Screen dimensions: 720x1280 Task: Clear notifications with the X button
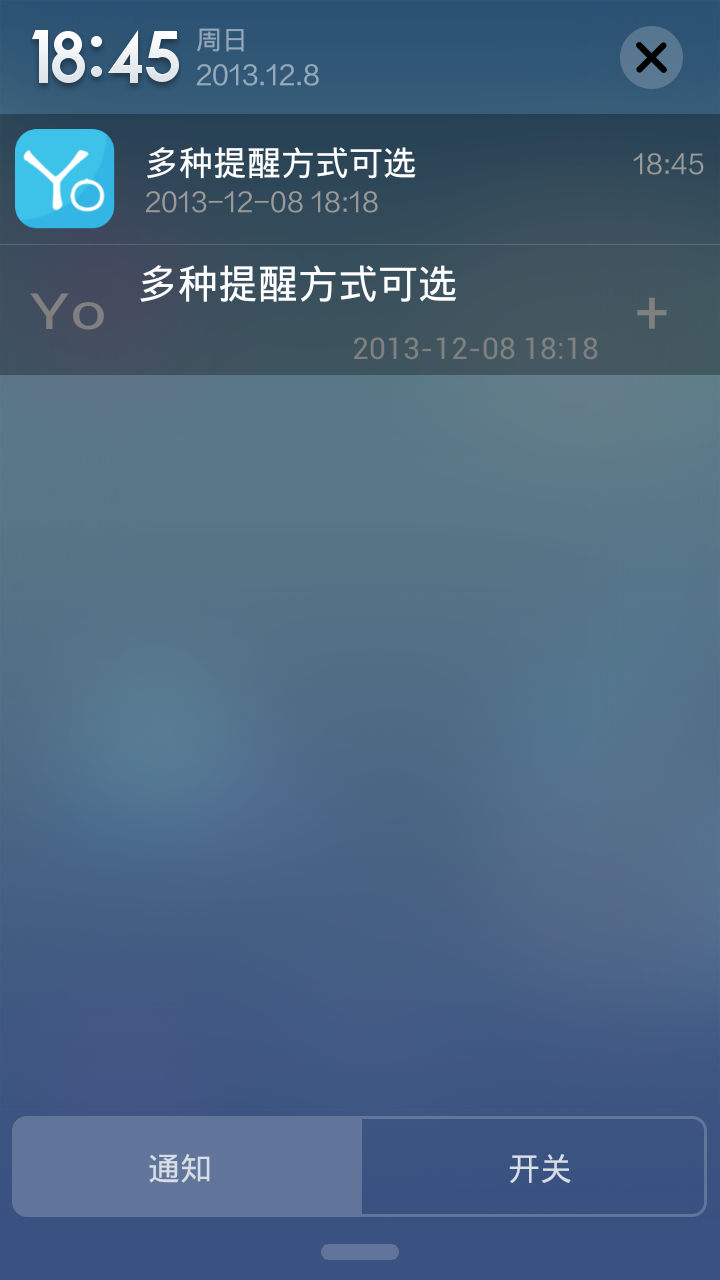click(x=651, y=58)
